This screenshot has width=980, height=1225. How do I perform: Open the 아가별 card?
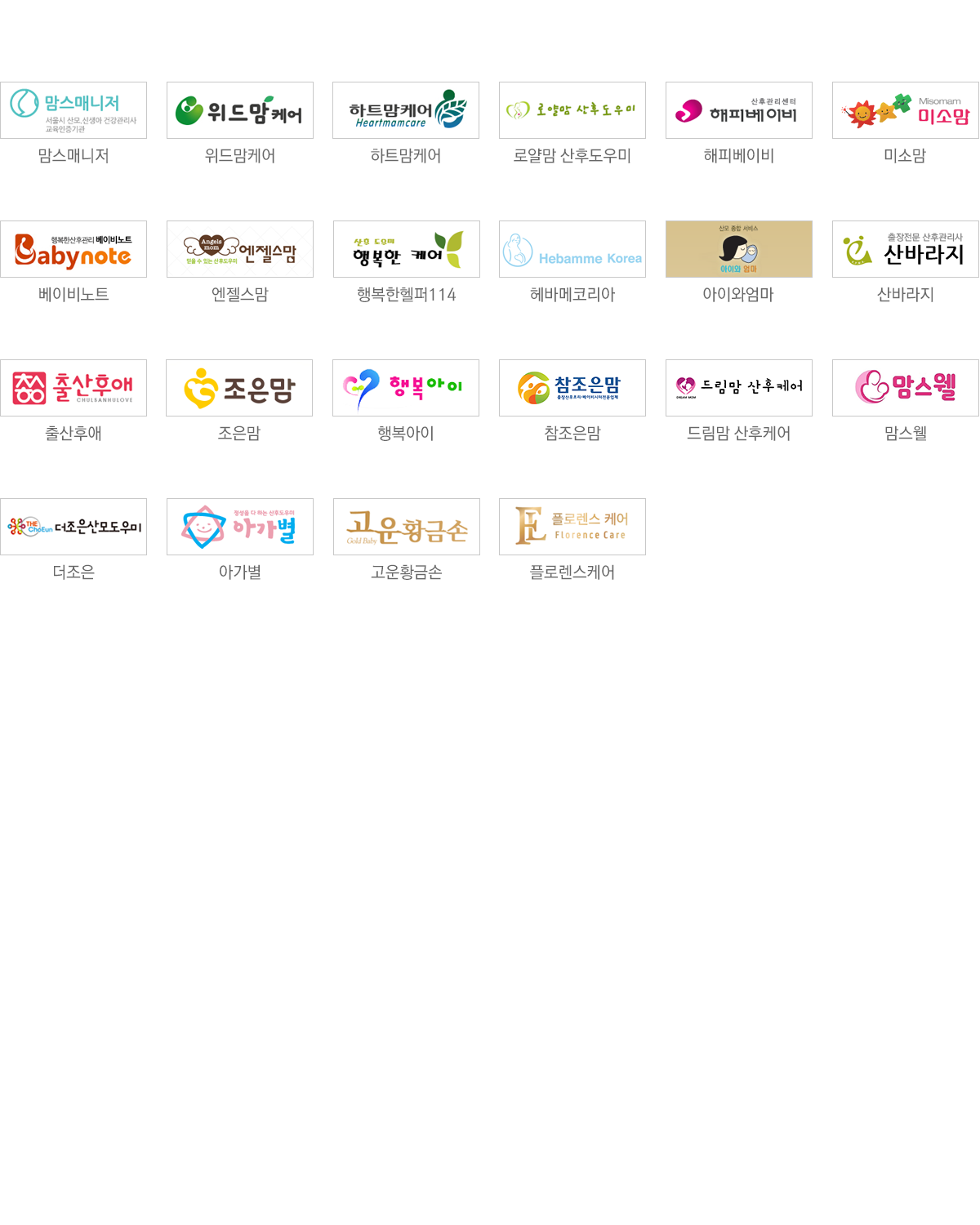point(240,527)
